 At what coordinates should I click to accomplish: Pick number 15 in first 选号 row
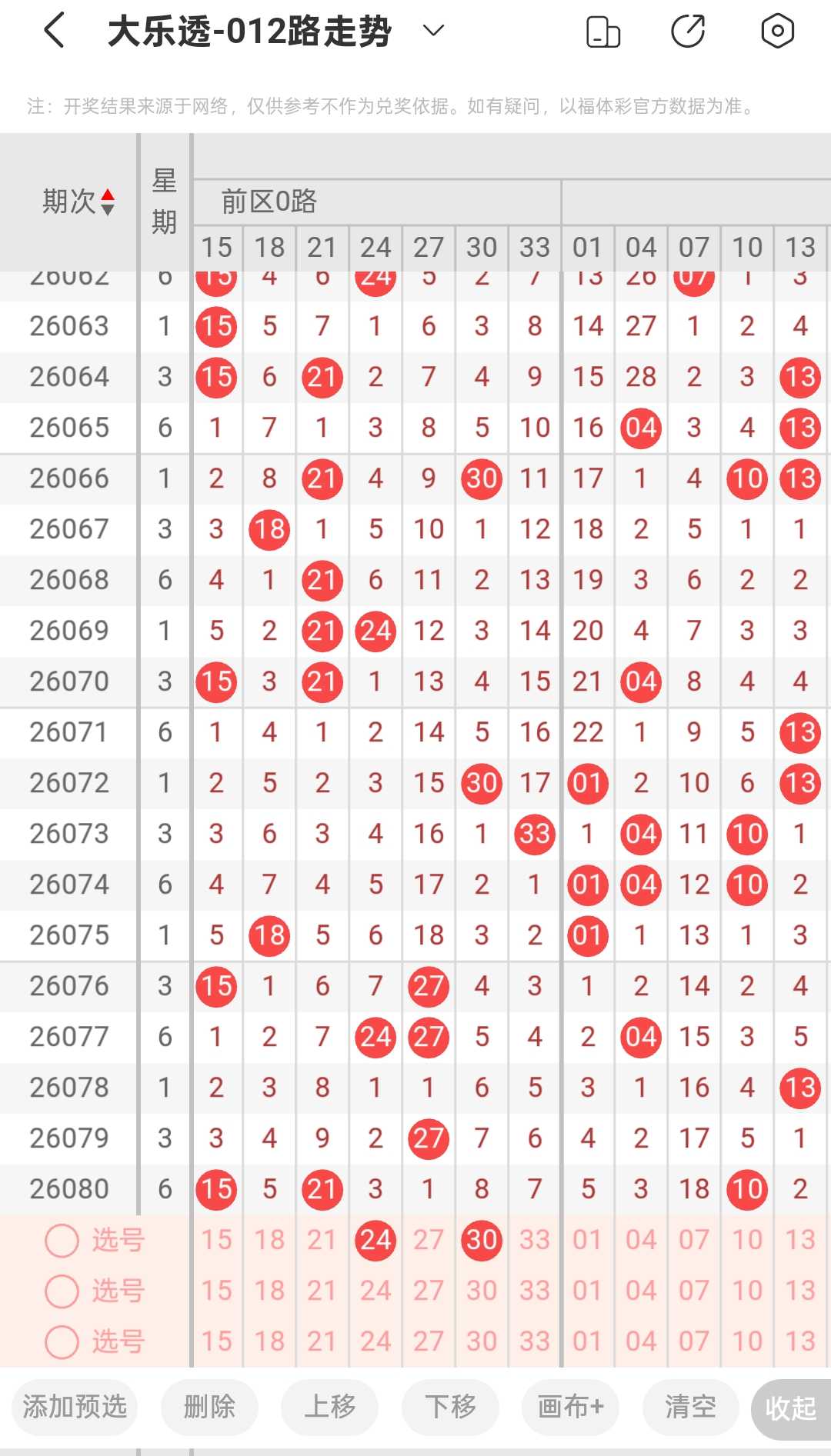coord(216,1240)
